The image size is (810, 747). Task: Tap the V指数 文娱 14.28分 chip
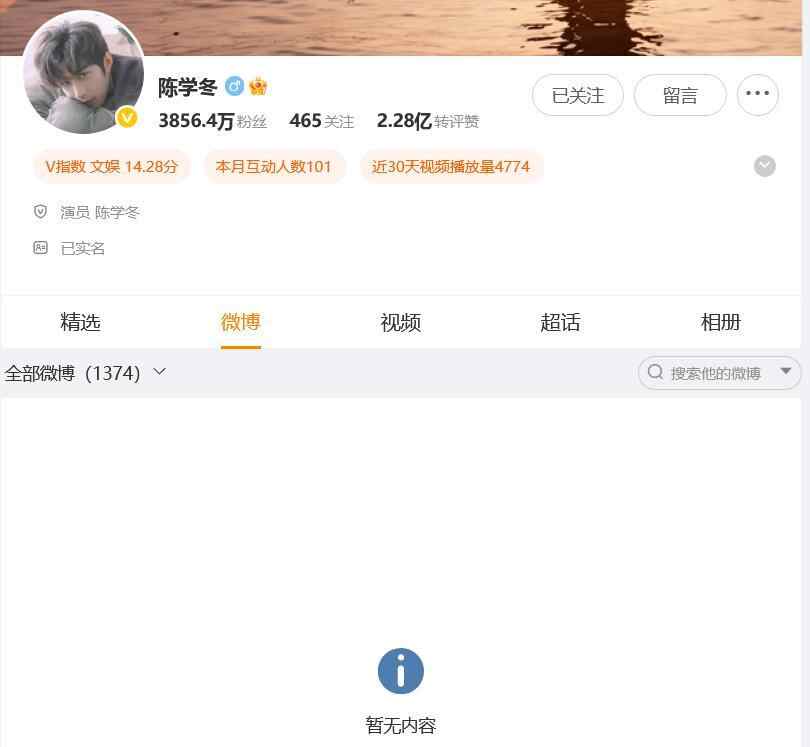point(111,167)
